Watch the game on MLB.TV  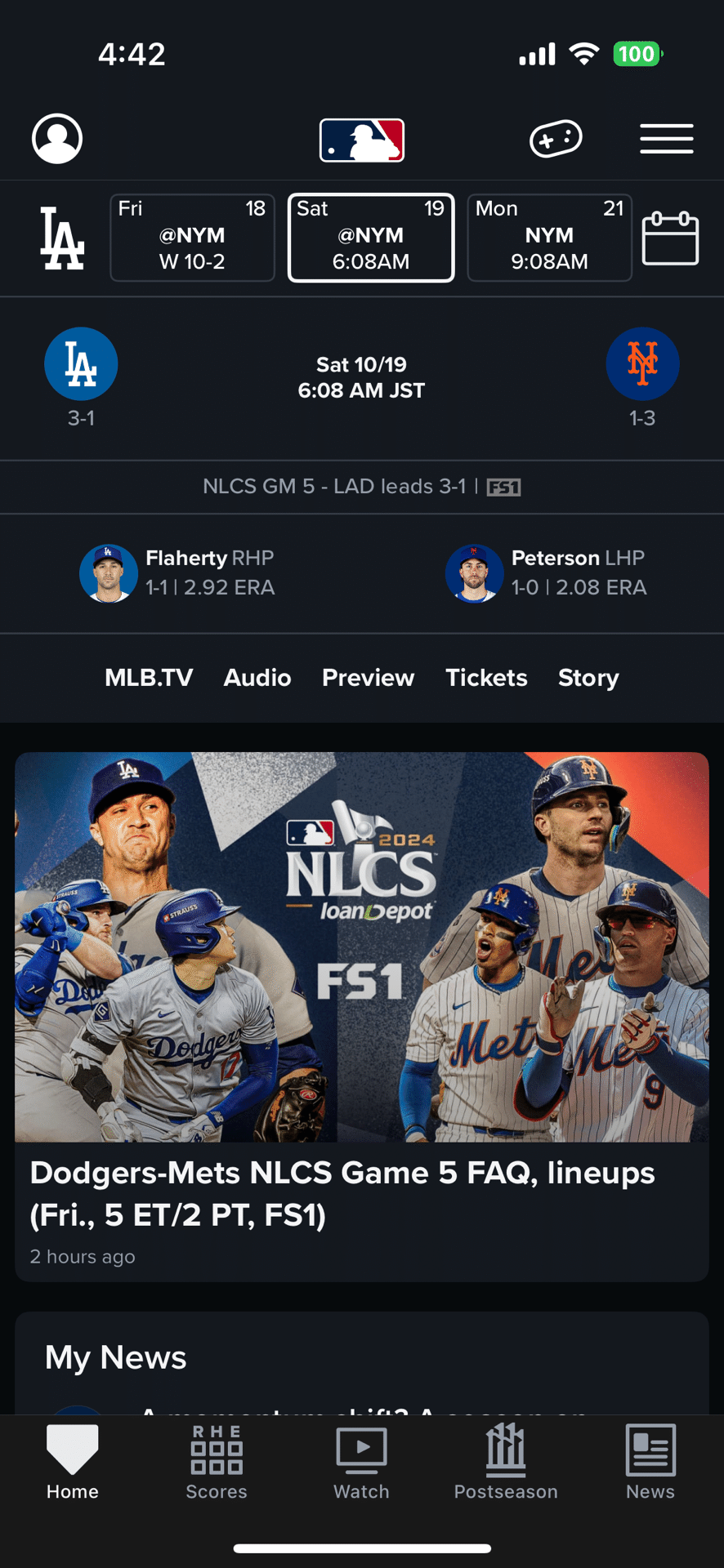point(149,678)
